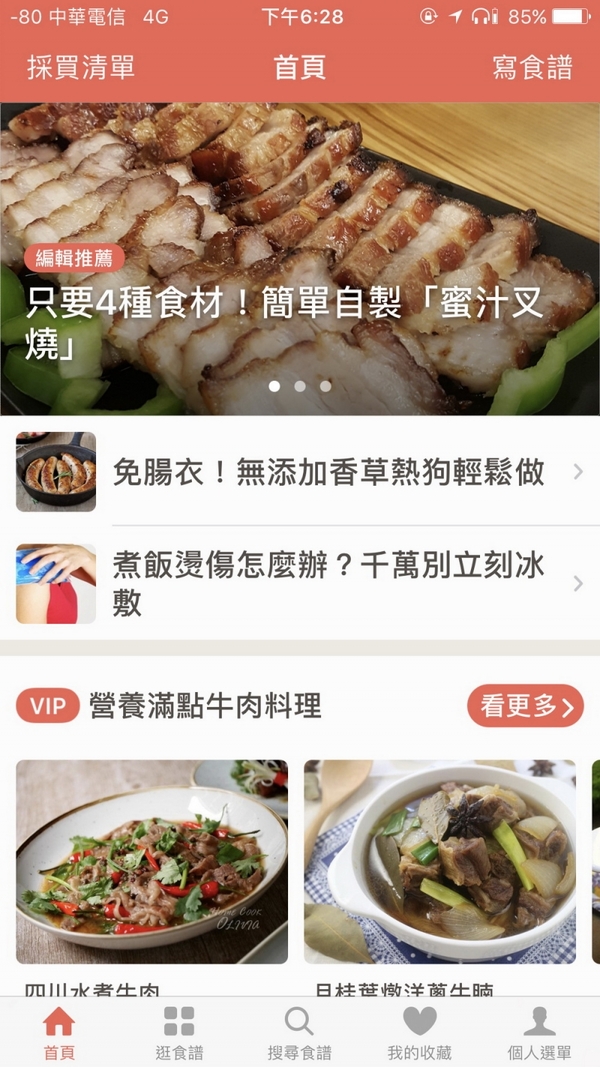Viewport: 600px width, 1067px height.
Task: Tap 寫食譜 to write a recipe
Action: (x=533, y=68)
